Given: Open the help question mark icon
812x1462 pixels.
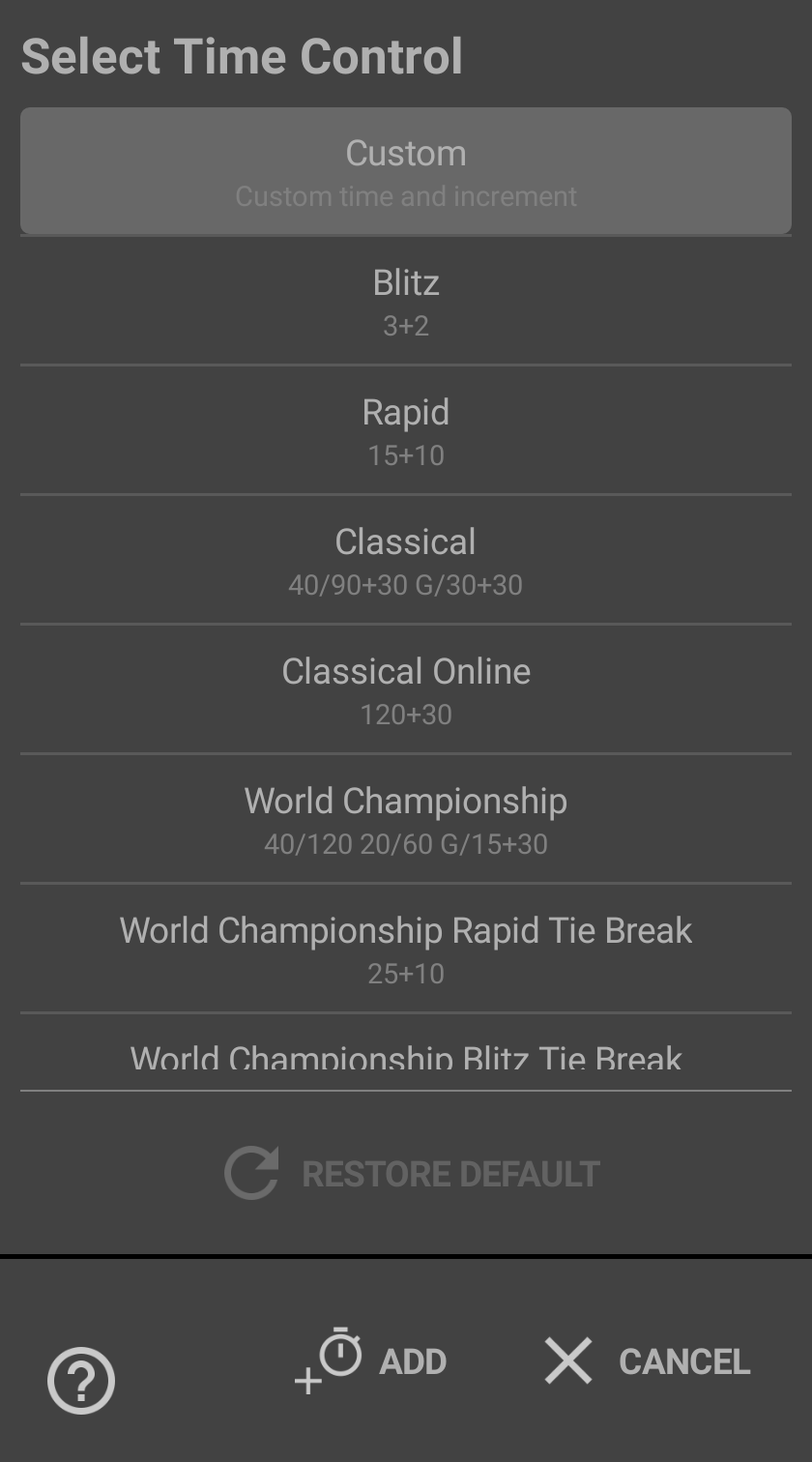Looking at the screenshot, I should pyautogui.click(x=81, y=1380).
